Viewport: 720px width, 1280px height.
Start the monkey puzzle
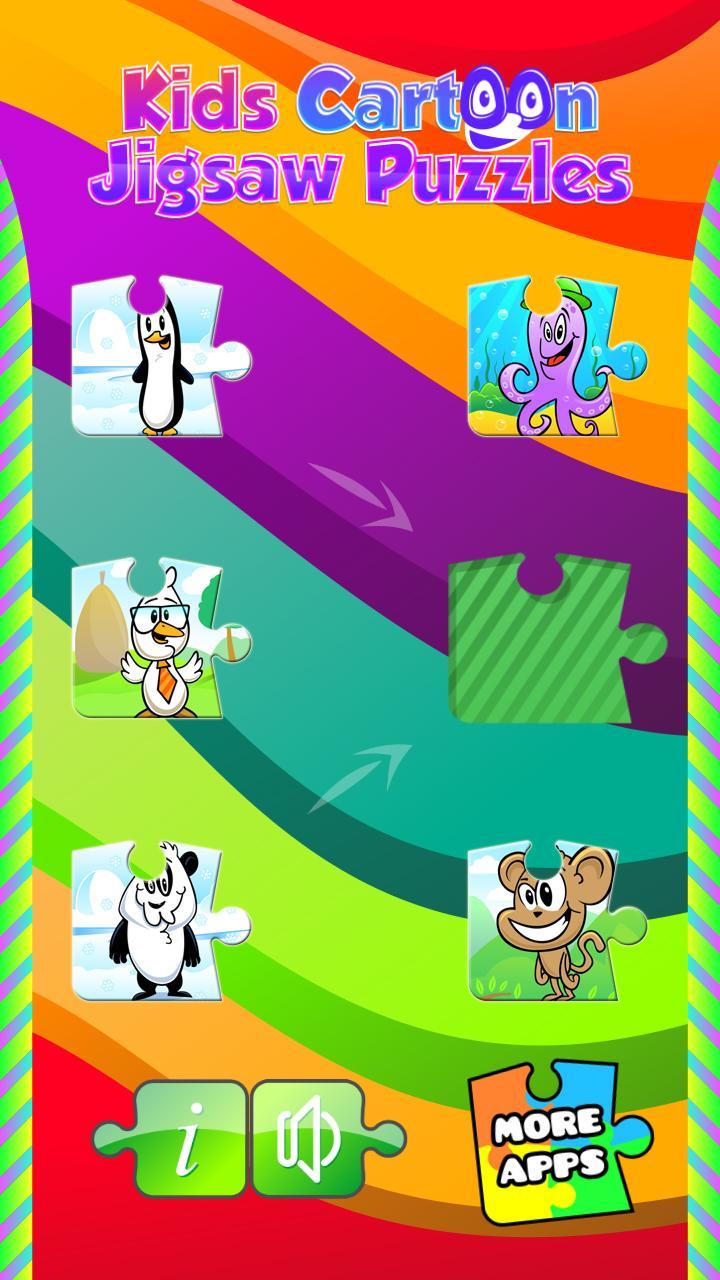pyautogui.click(x=545, y=922)
